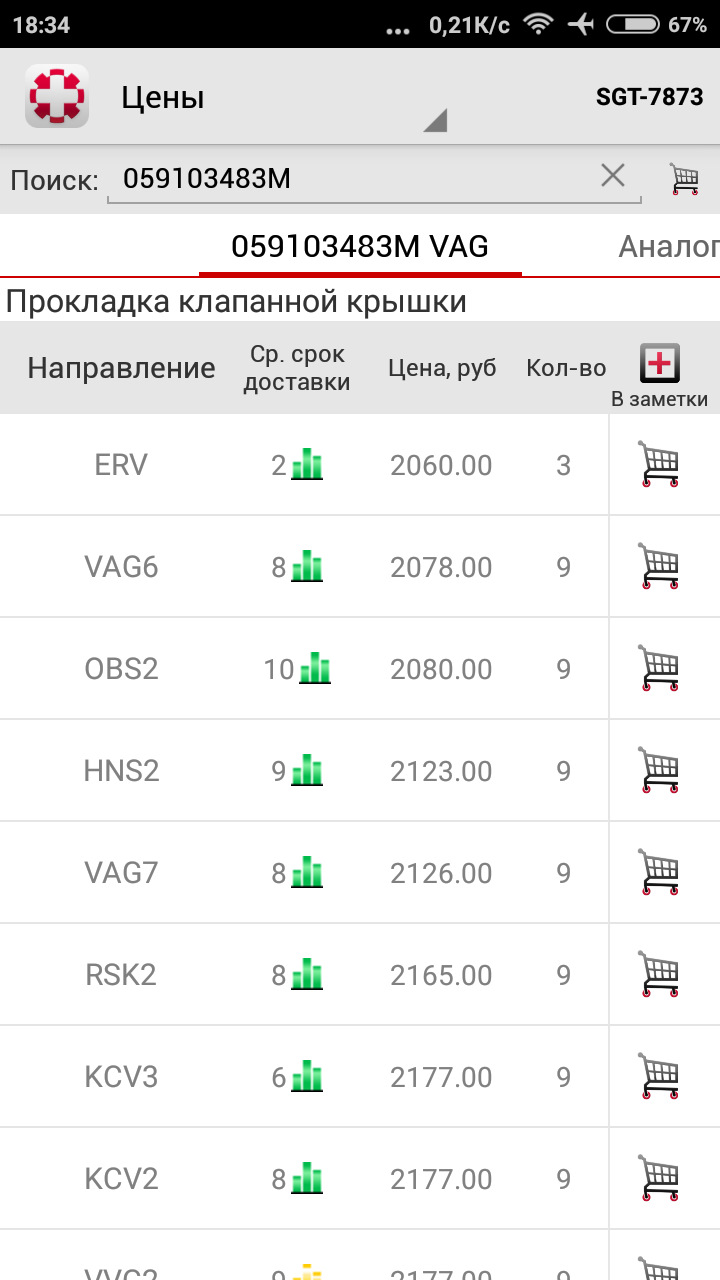Select supplier KCV2 in the list
Viewport: 720px width, 1280px height.
click(120, 1177)
